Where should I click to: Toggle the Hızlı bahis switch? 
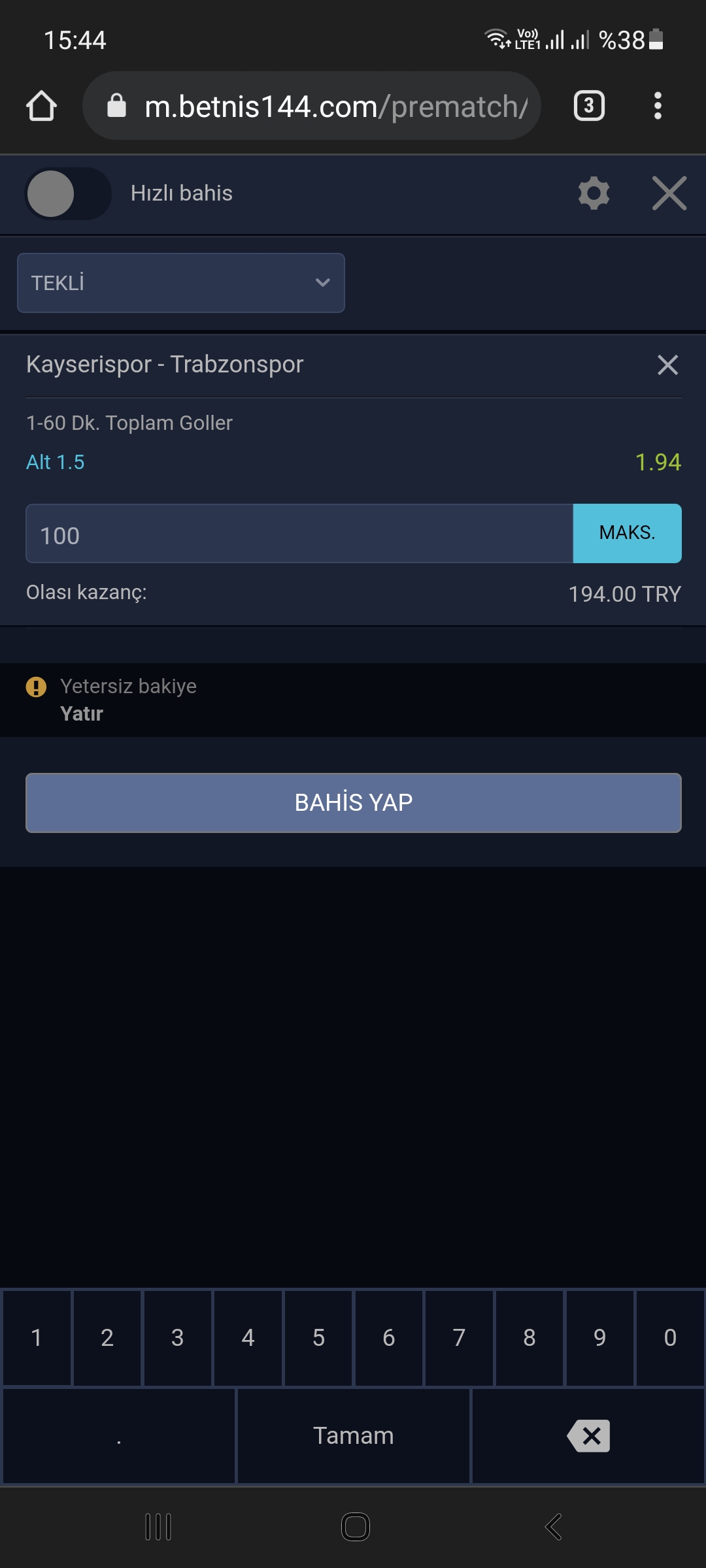(x=68, y=193)
